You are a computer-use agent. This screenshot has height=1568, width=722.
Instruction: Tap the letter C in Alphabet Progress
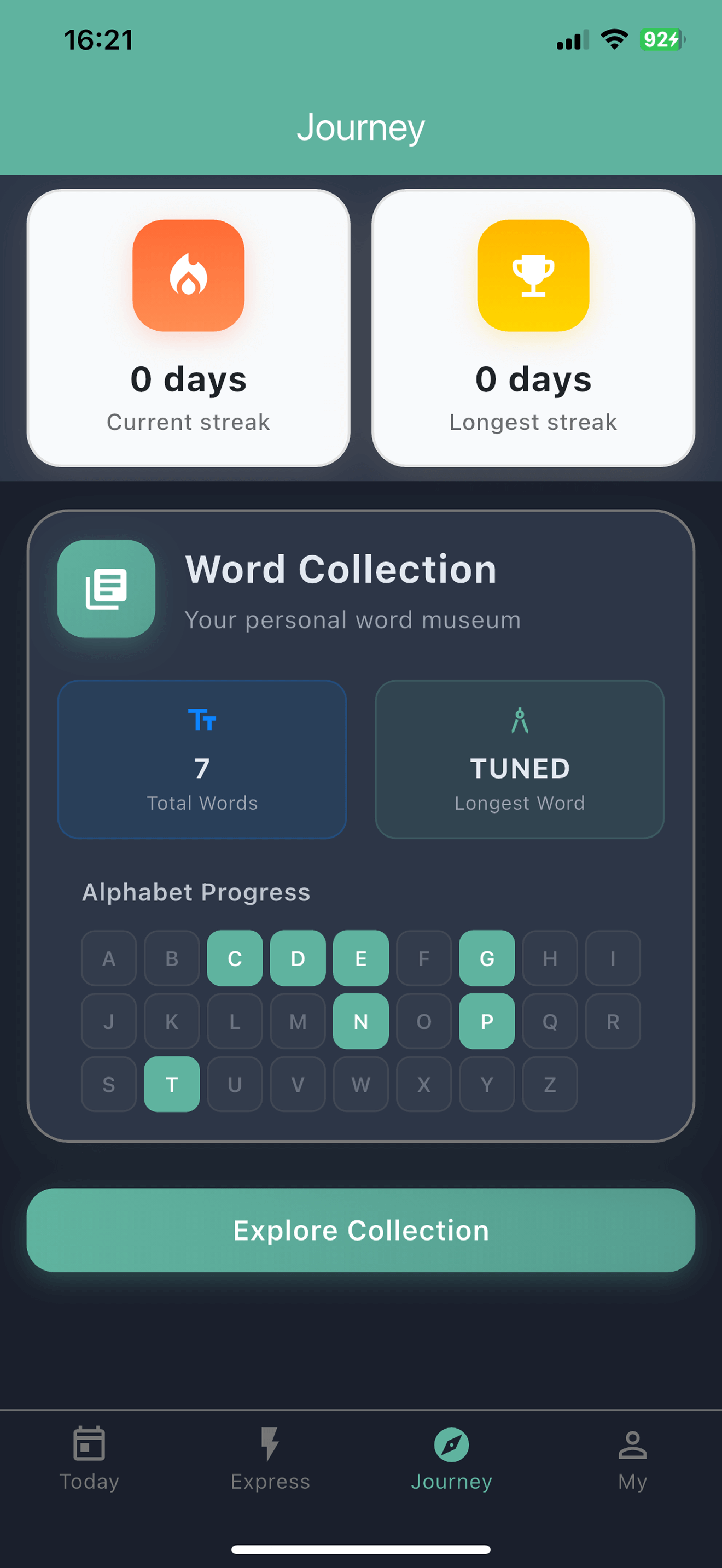[x=235, y=958]
